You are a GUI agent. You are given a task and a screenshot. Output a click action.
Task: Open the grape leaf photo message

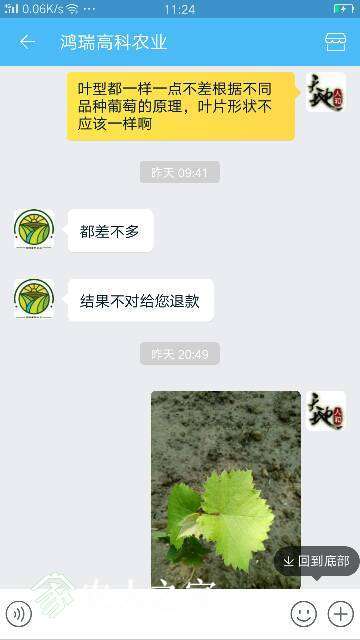click(226, 489)
